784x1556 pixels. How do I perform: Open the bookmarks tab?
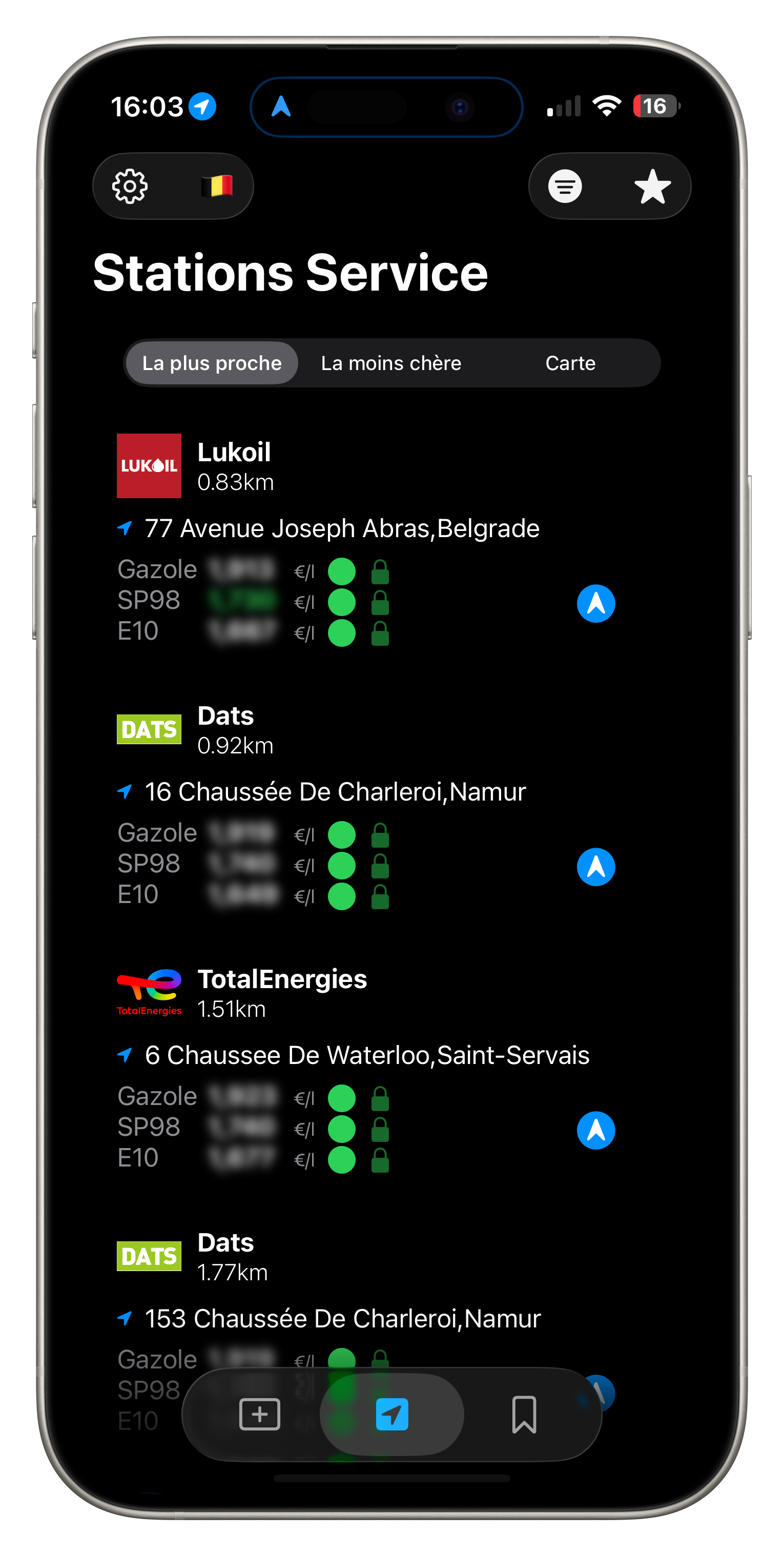pos(524,1414)
